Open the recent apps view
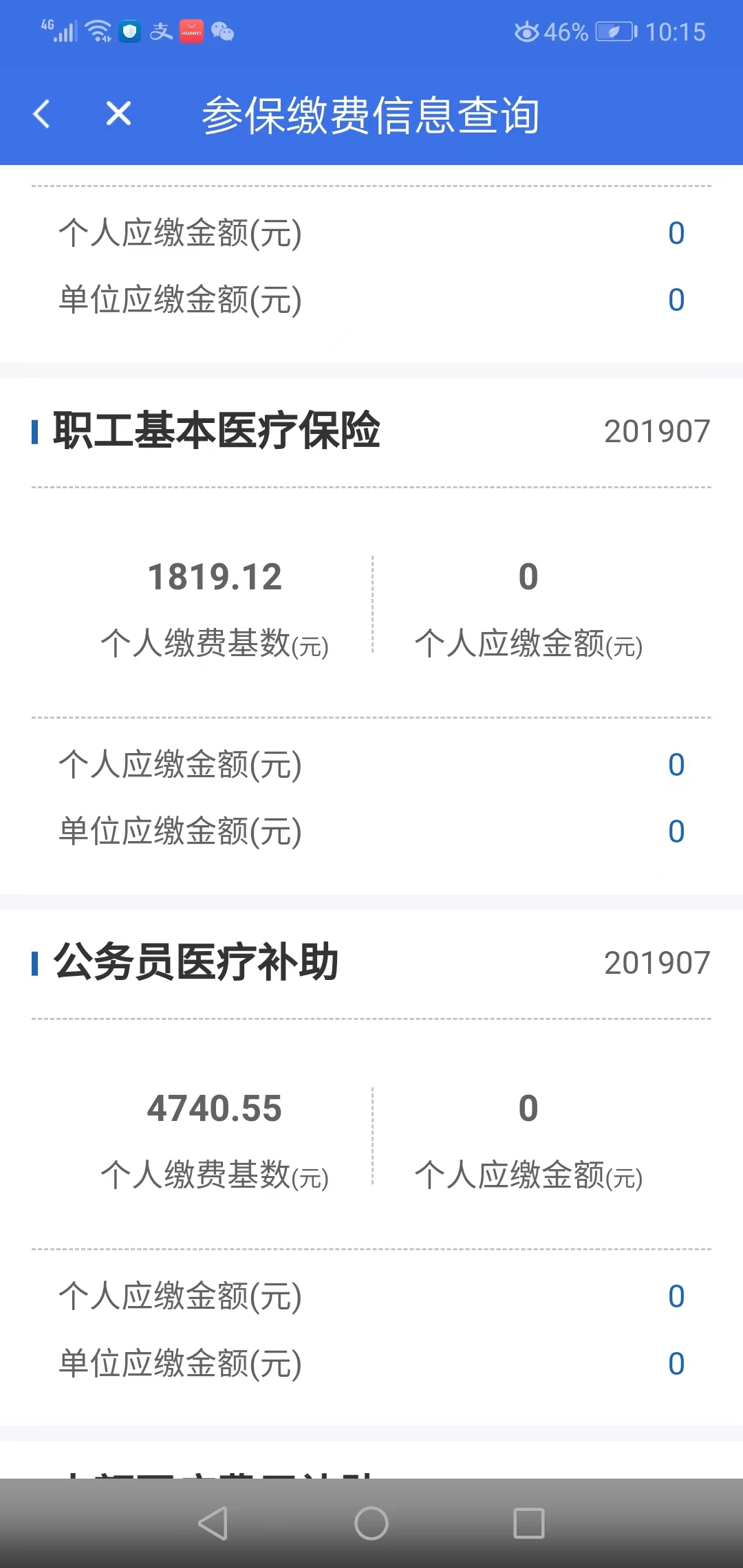 tap(529, 1523)
